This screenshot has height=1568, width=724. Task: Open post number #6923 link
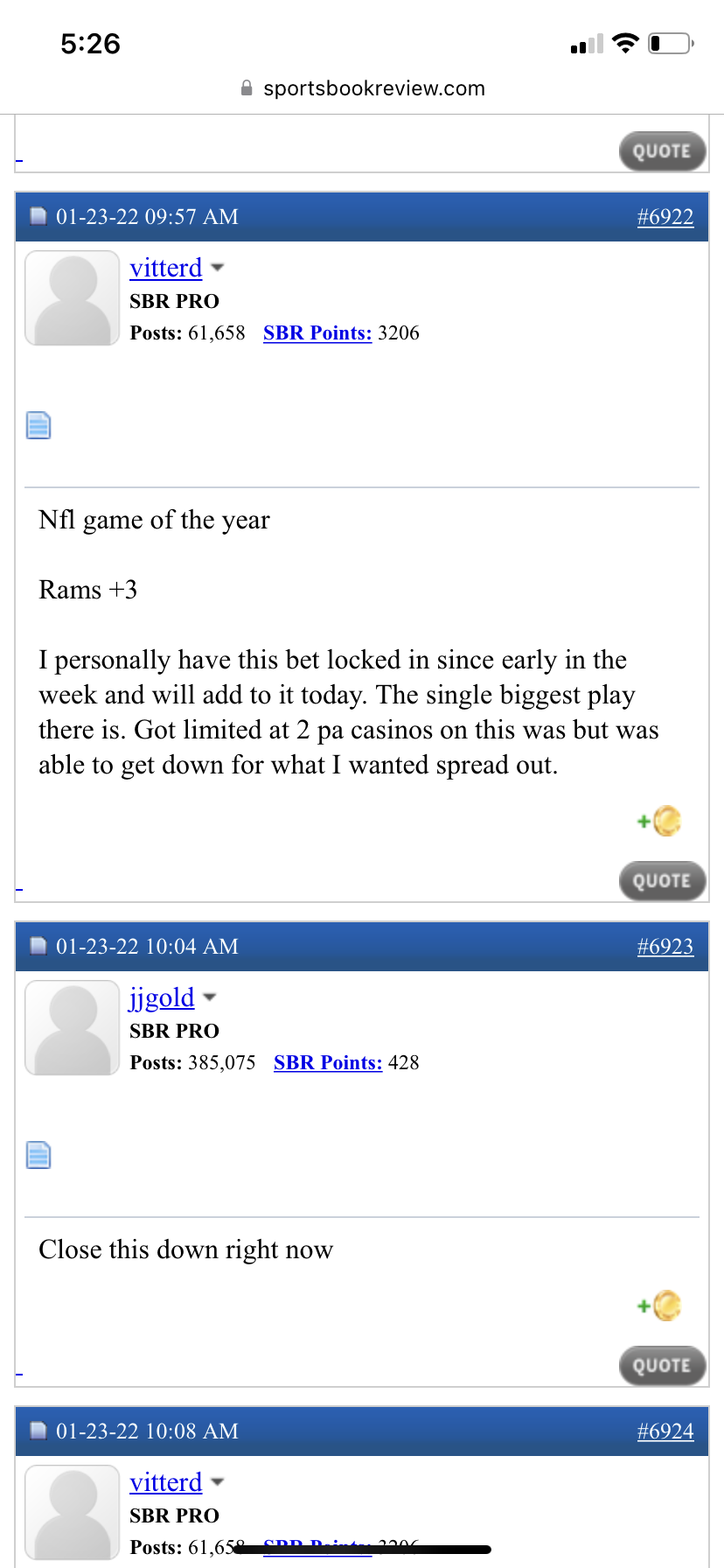coord(665,947)
